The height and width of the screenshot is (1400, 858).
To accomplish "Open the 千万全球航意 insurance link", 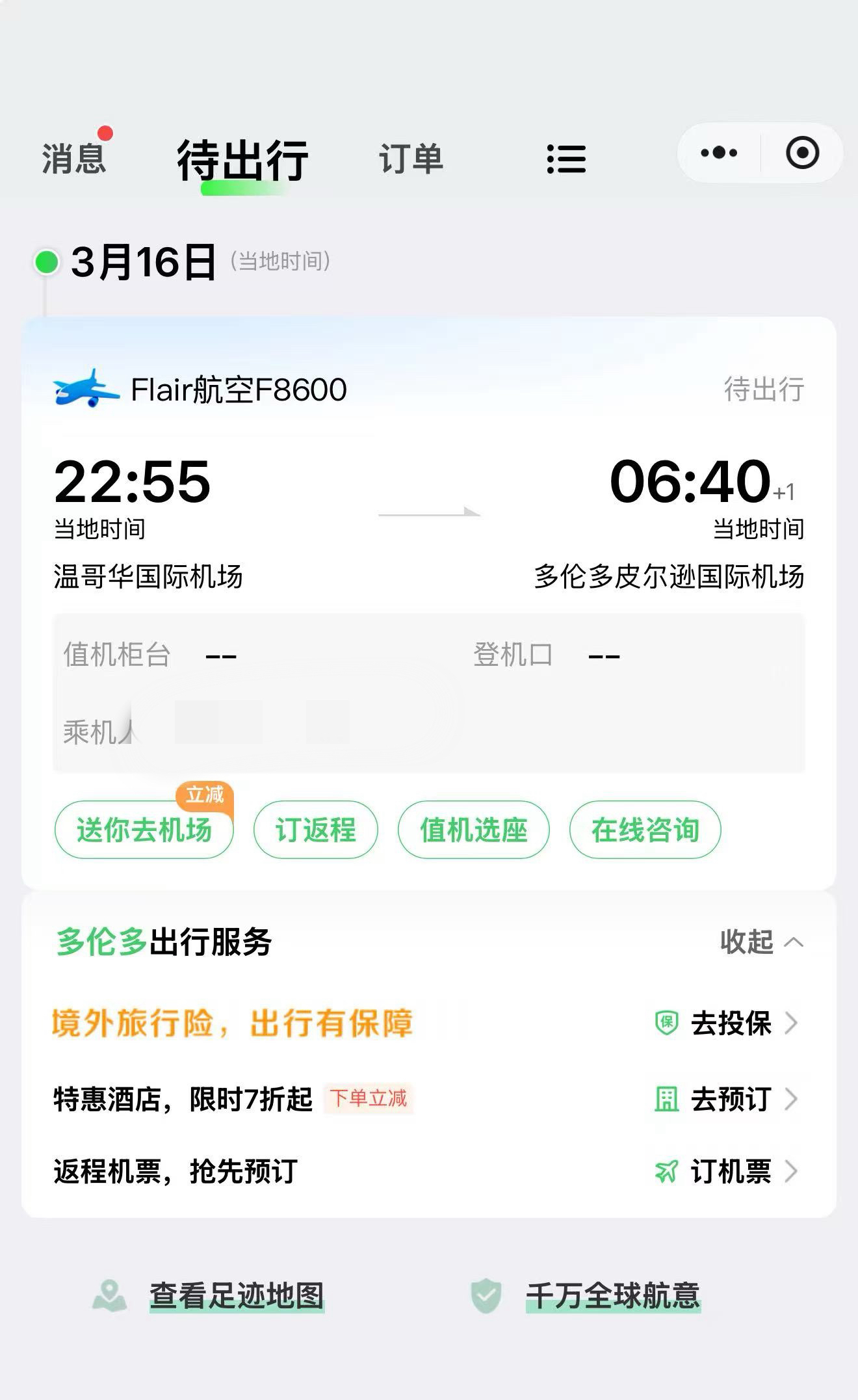I will pyautogui.click(x=612, y=1295).
